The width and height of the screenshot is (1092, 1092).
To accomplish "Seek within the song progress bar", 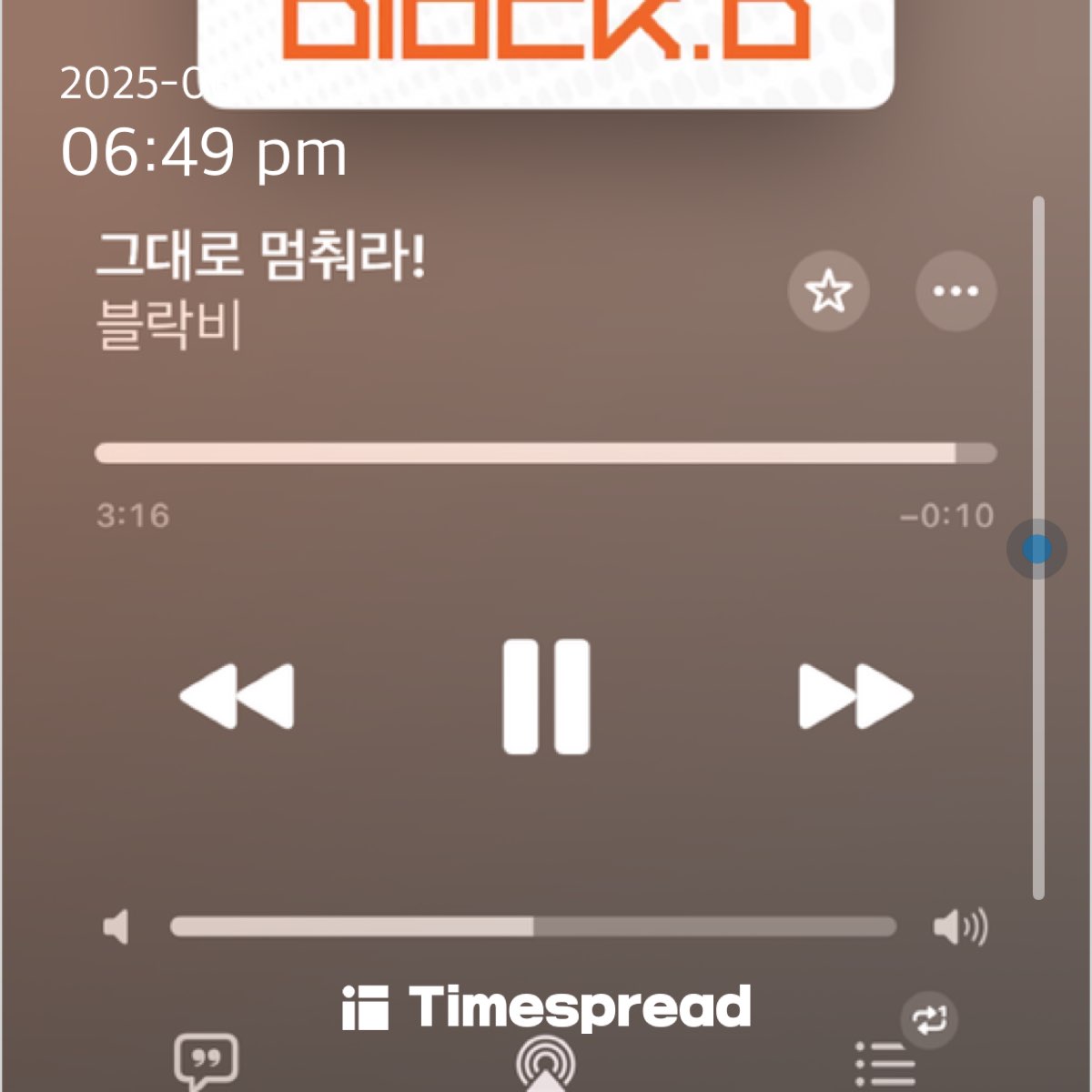I will (546, 453).
